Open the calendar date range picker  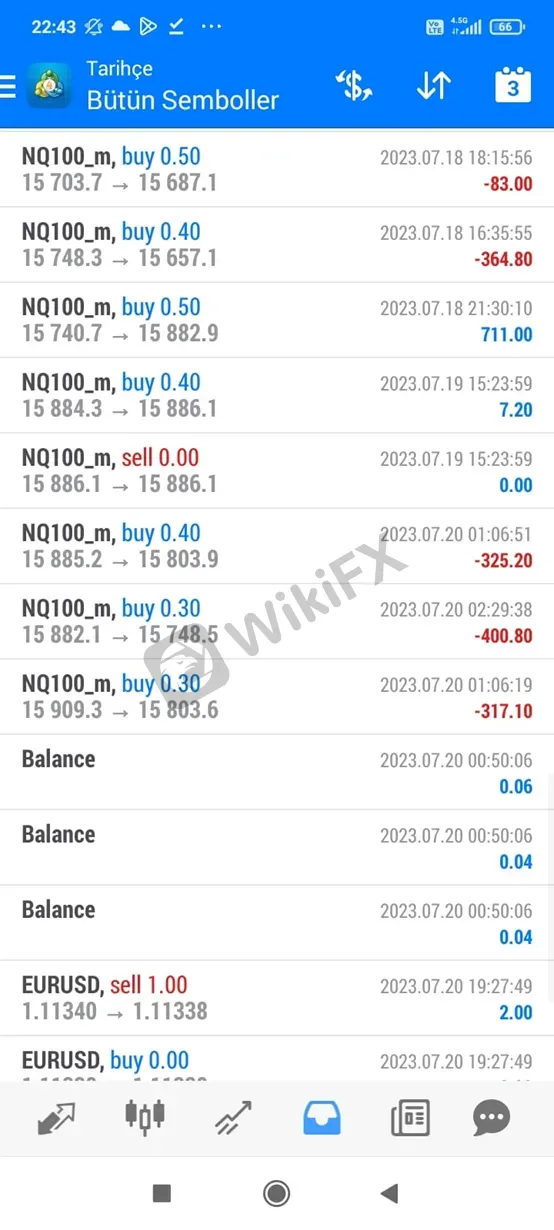[513, 85]
